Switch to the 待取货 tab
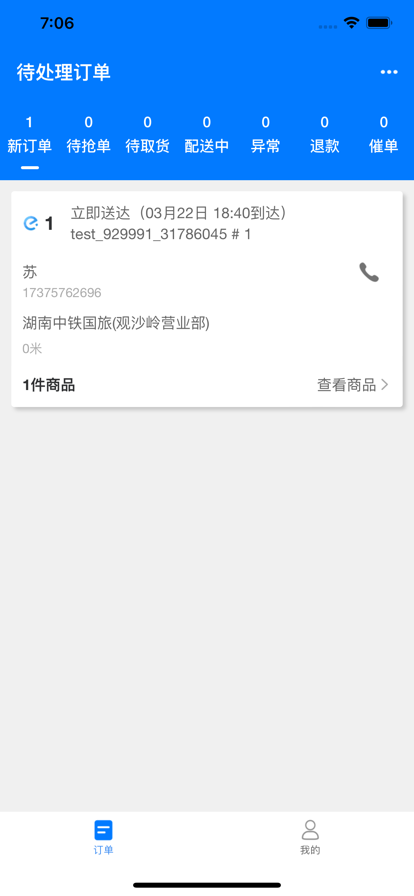Screen dimensions: 414x896 [x=148, y=135]
